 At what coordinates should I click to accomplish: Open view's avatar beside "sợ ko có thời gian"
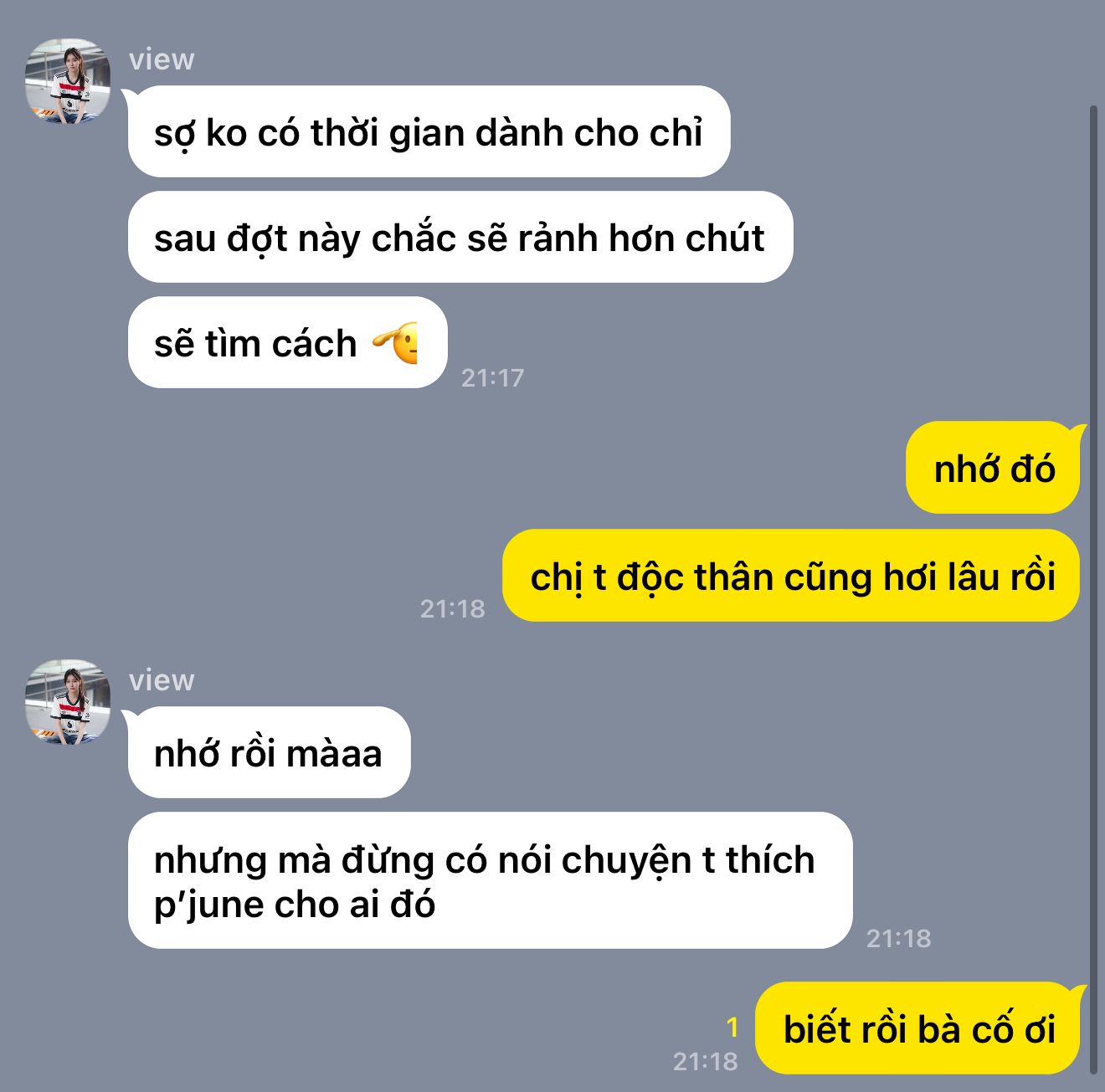(68, 81)
